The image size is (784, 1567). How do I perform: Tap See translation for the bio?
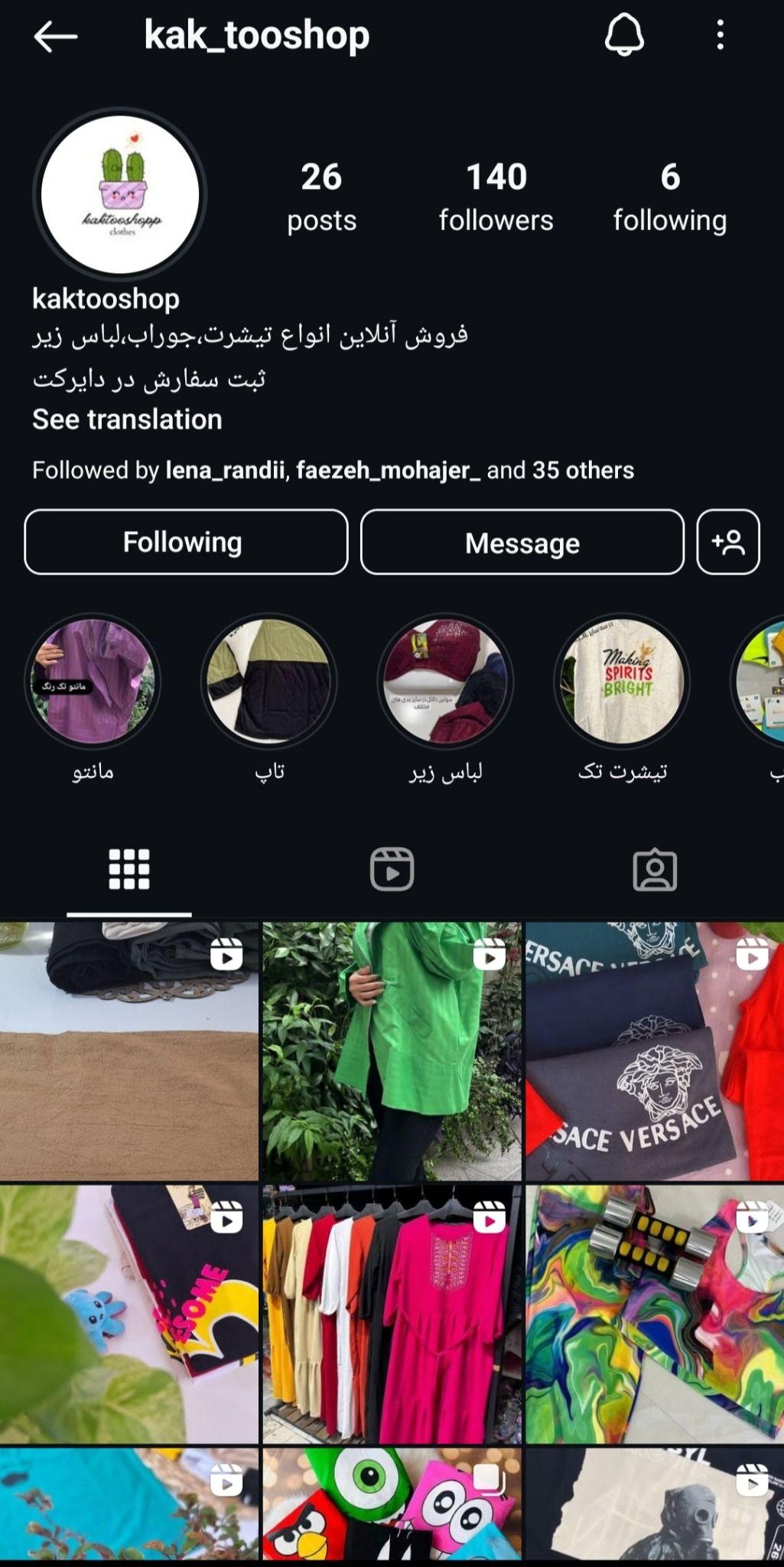coord(127,419)
